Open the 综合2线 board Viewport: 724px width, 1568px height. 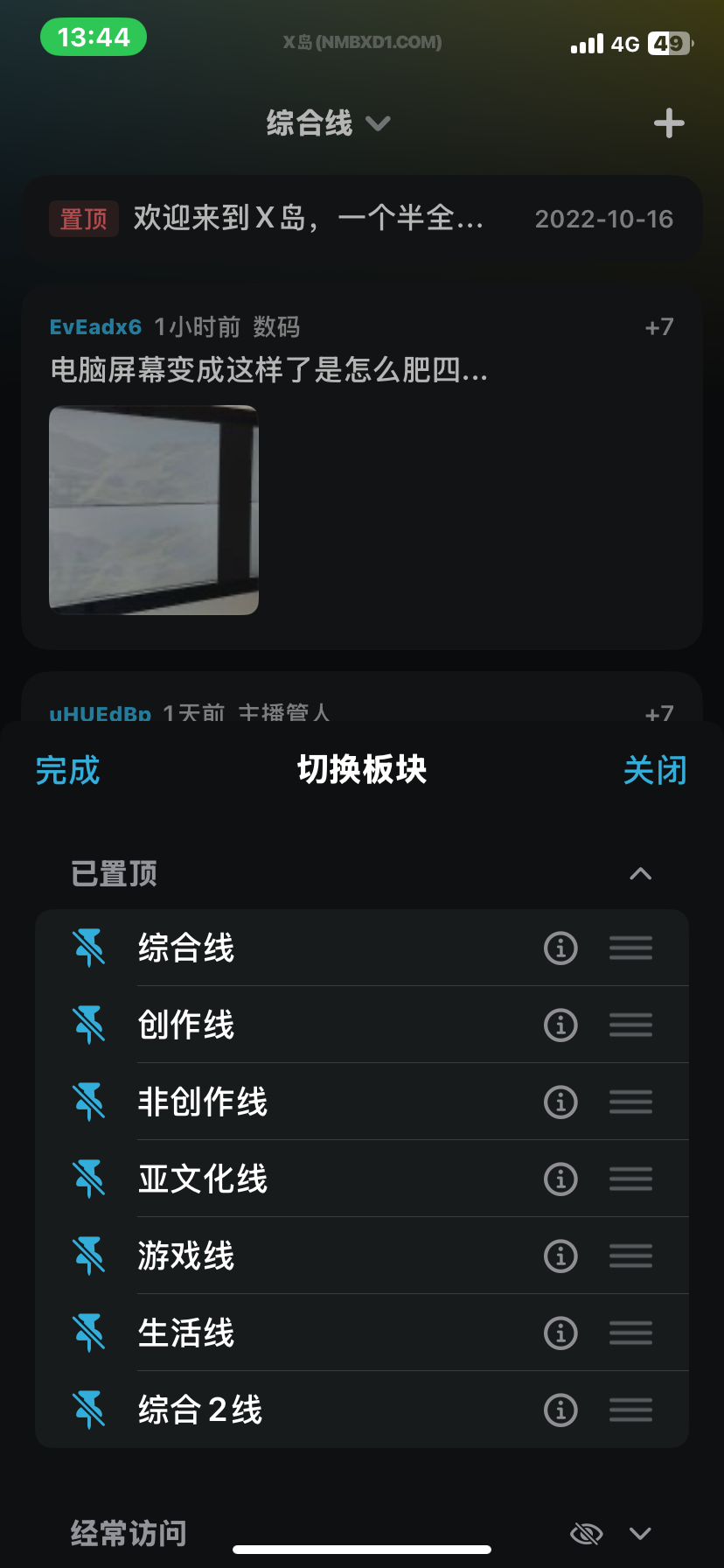click(200, 1410)
